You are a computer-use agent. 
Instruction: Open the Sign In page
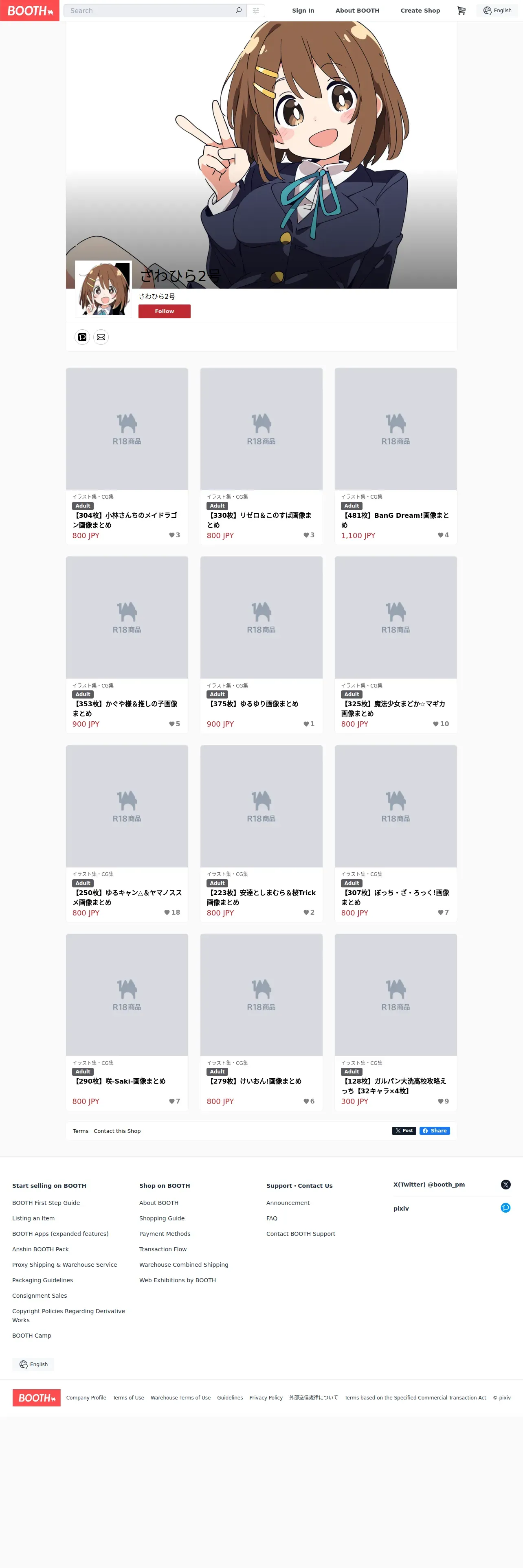click(303, 10)
